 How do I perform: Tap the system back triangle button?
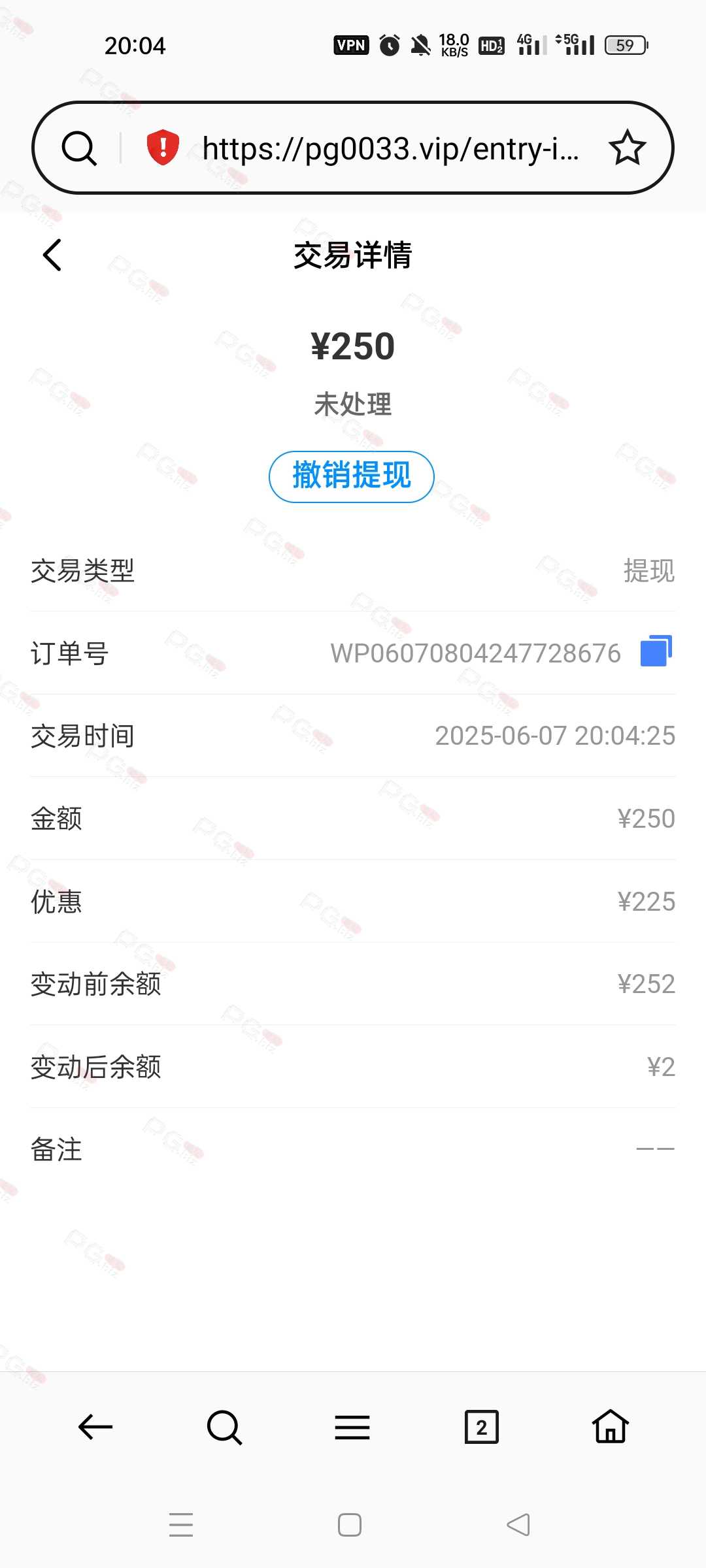click(518, 1525)
